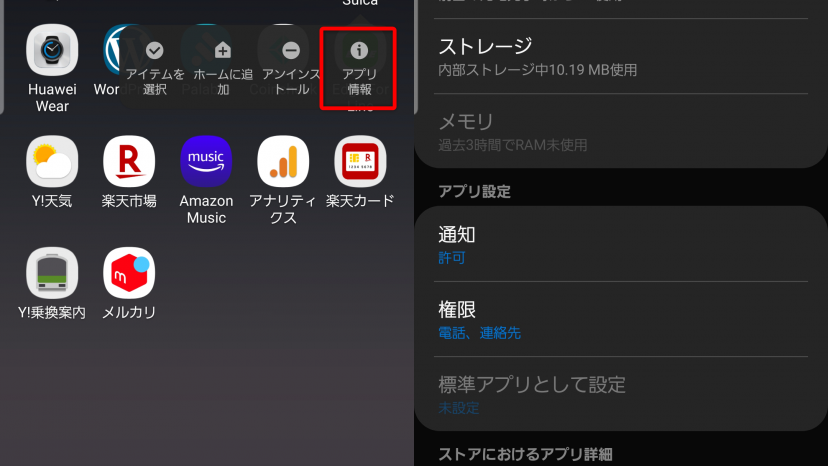
Task: Open the 通知 notification settings
Action: pyautogui.click(x=621, y=244)
